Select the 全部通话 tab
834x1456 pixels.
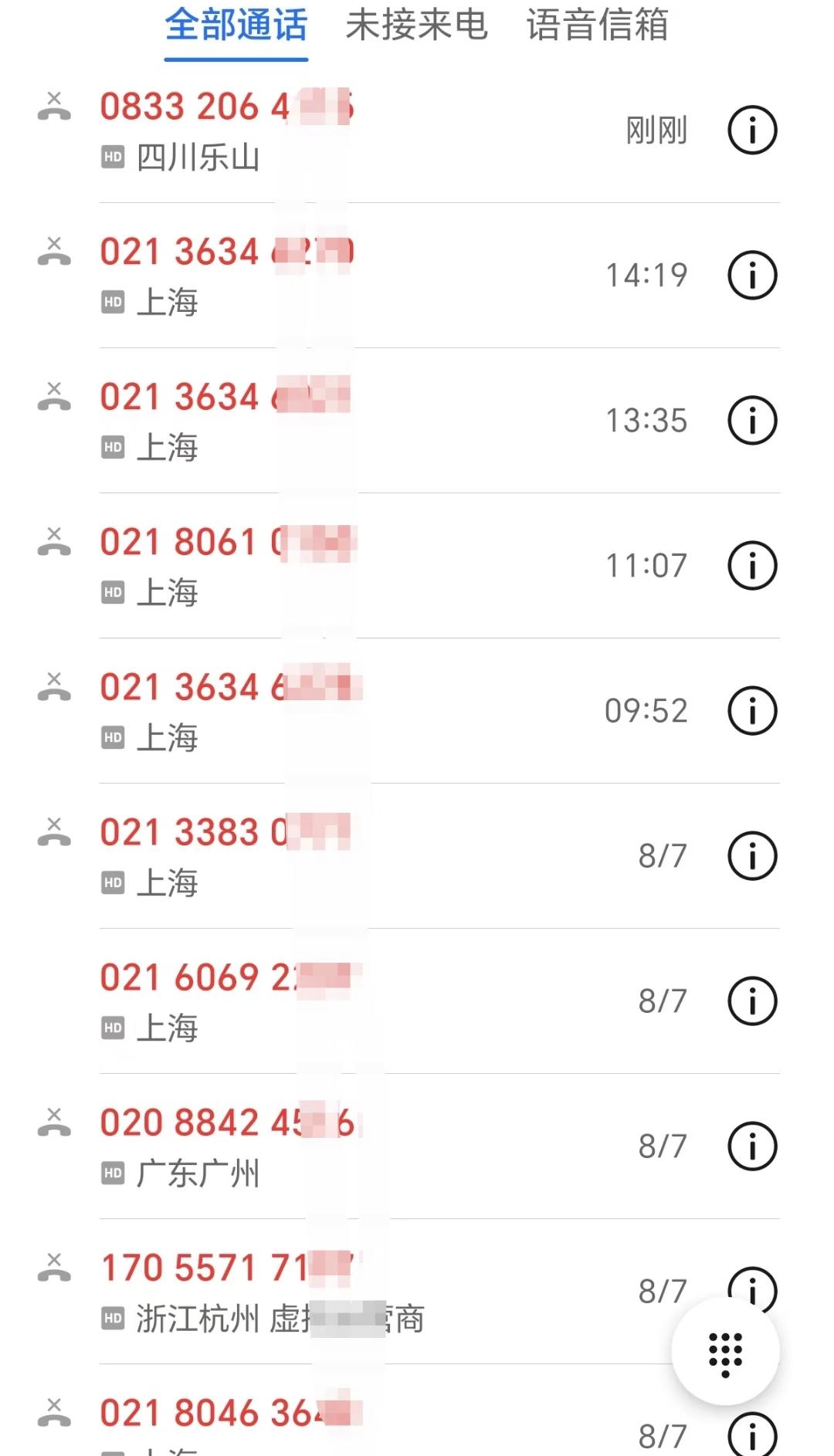click(236, 25)
